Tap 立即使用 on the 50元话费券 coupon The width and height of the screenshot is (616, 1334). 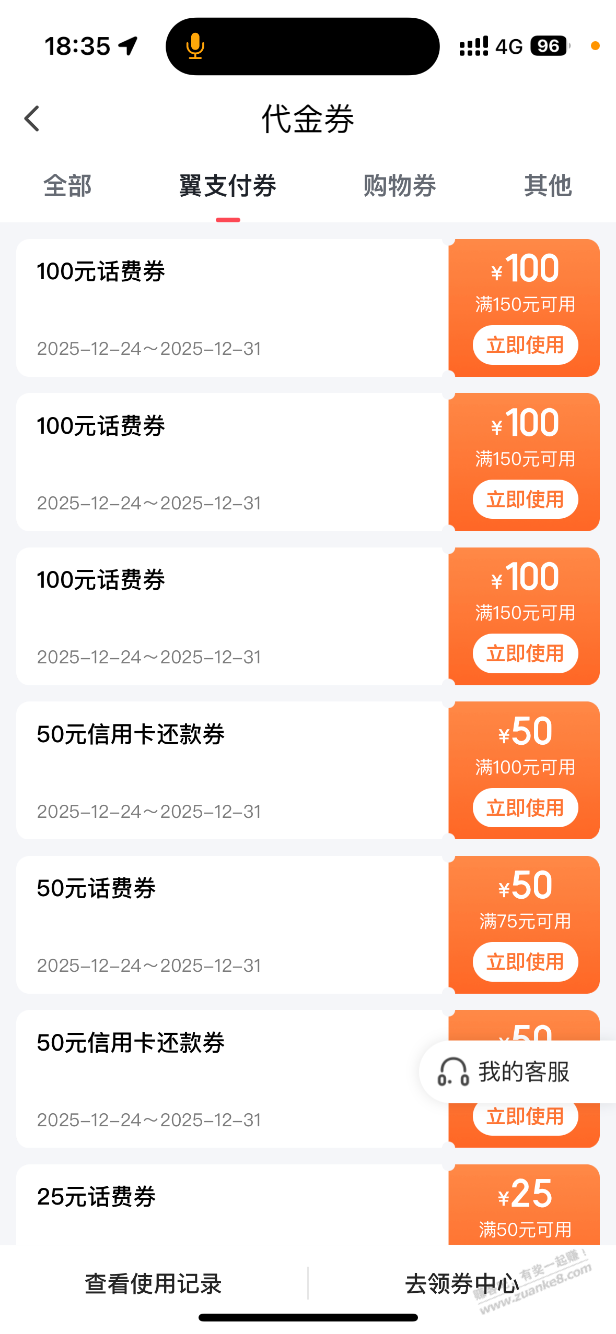coord(525,962)
